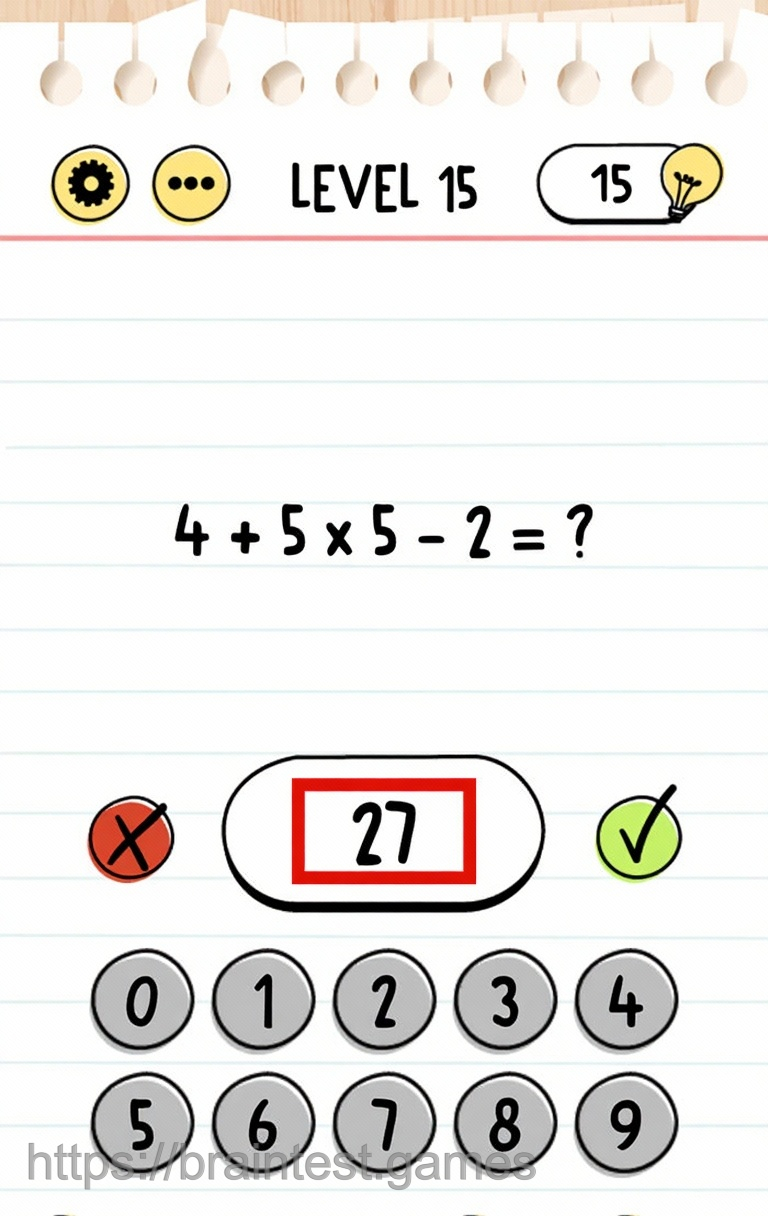Enter digit 7 on the keypad
768x1216 pixels.
[x=384, y=1124]
